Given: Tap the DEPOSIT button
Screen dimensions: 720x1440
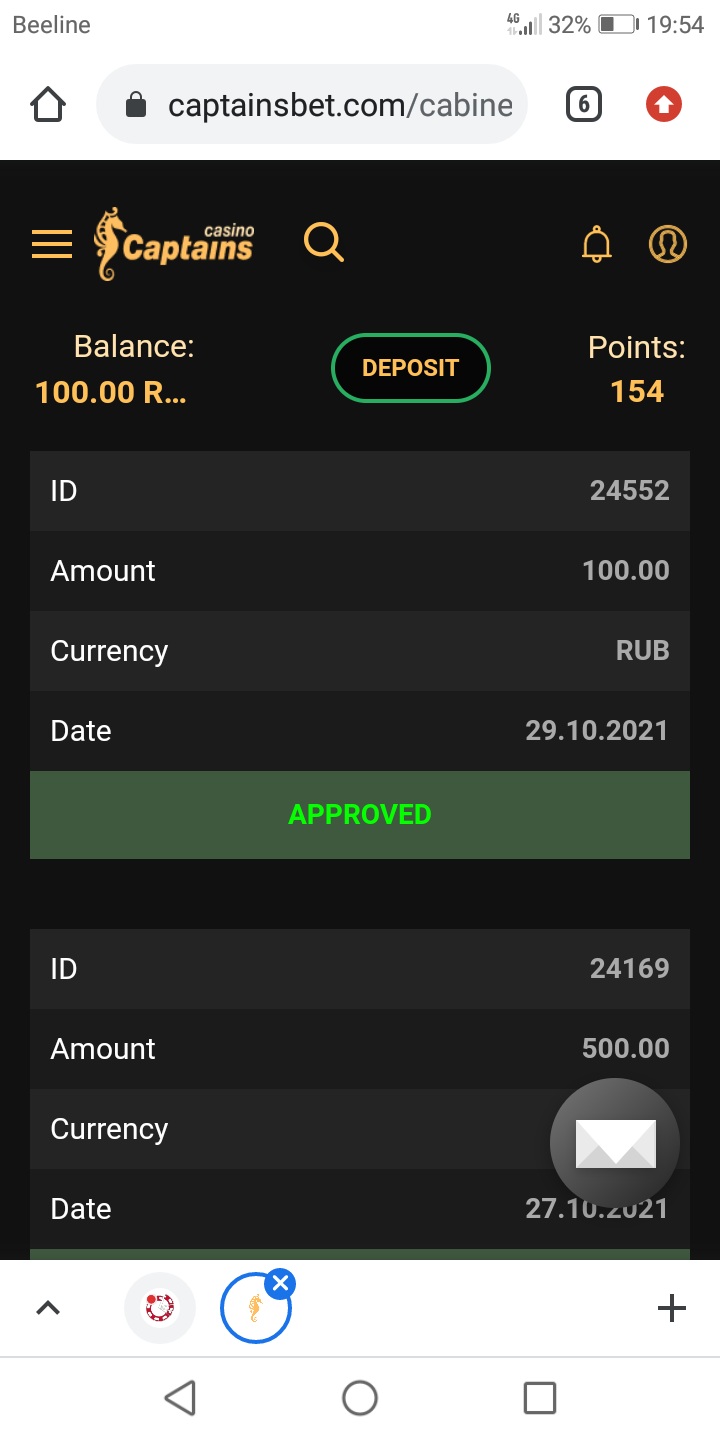Looking at the screenshot, I should coord(410,368).
